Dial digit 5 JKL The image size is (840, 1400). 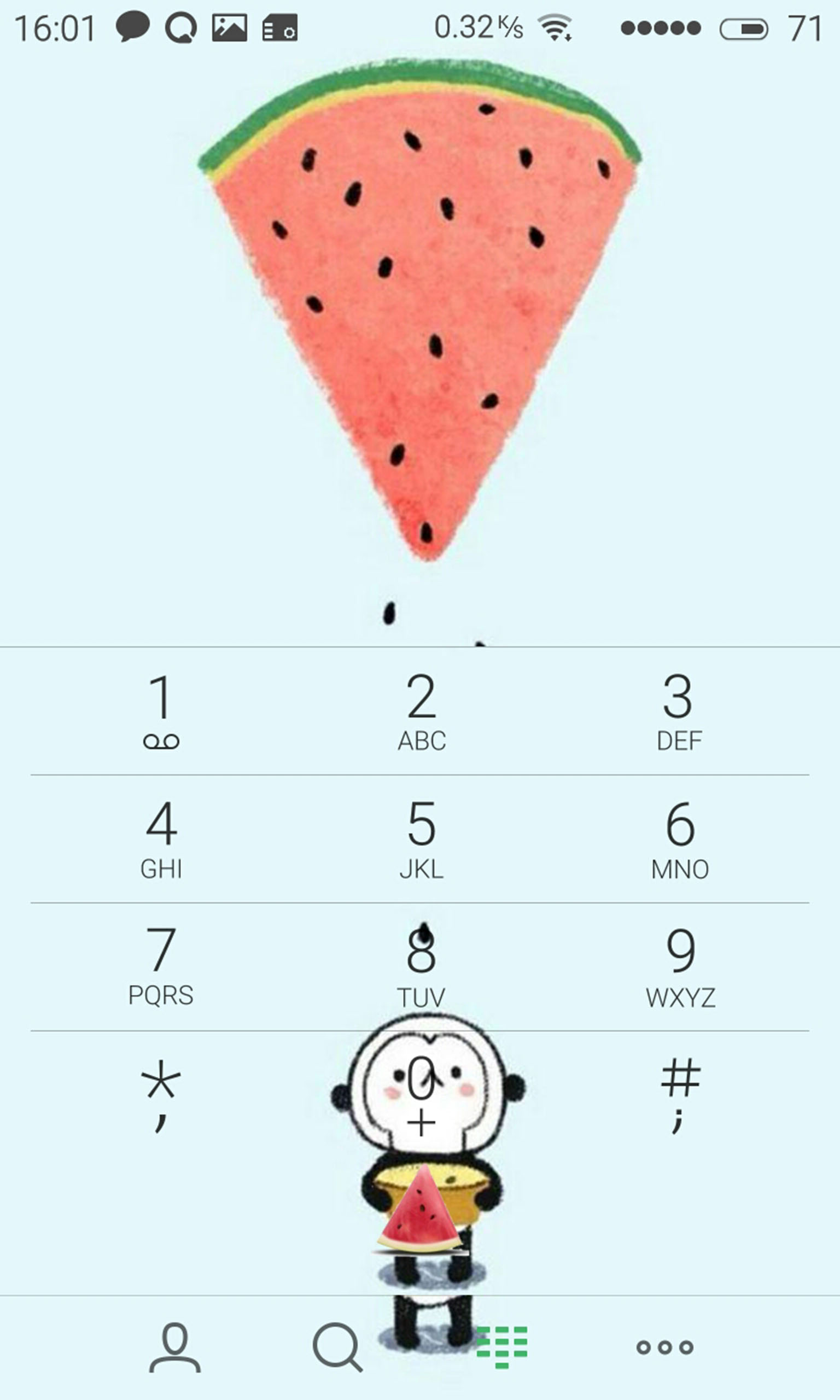[422, 839]
